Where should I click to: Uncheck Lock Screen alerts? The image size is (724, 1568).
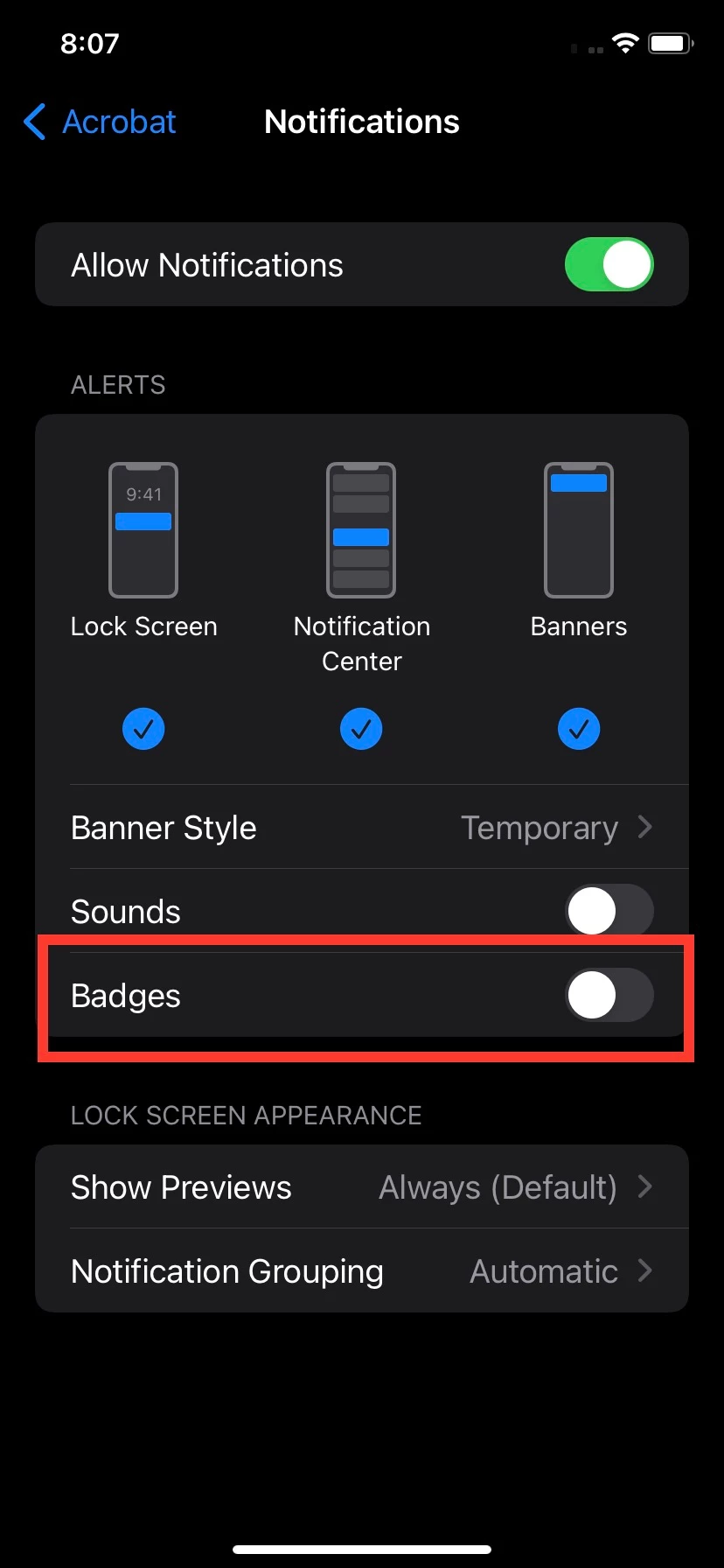[143, 729]
